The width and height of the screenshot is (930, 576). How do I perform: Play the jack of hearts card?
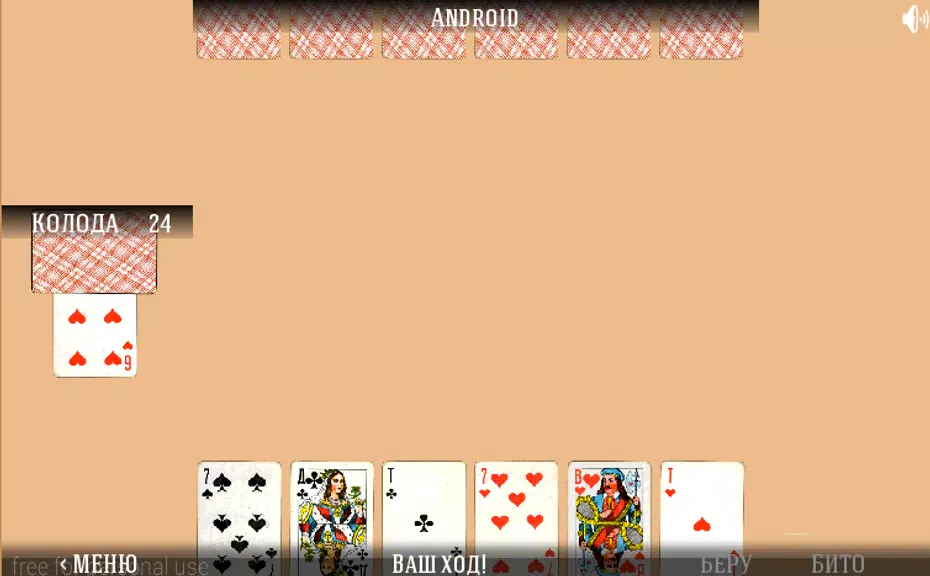pos(609,505)
